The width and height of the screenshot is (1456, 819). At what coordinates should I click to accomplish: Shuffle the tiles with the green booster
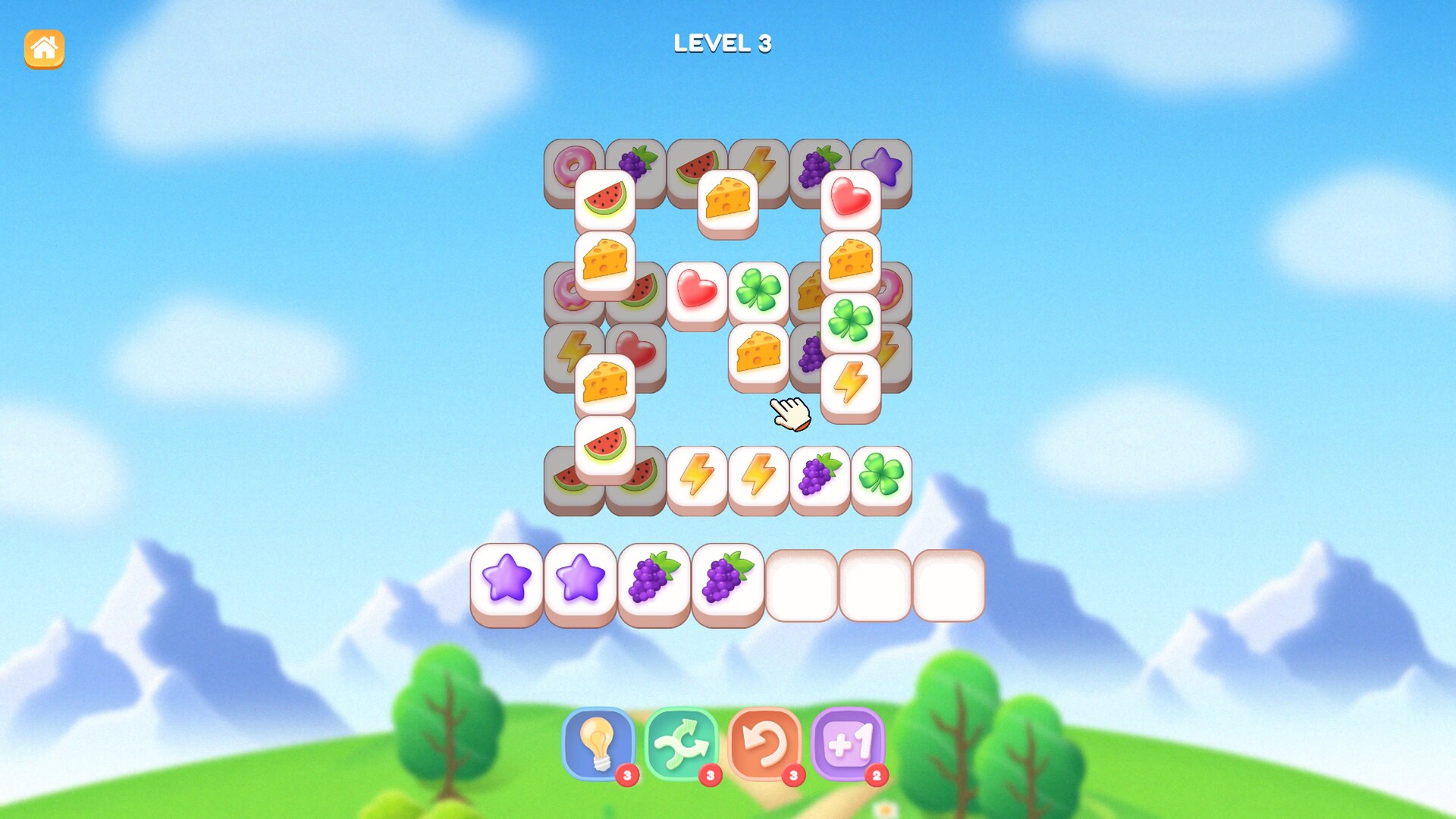(x=681, y=745)
